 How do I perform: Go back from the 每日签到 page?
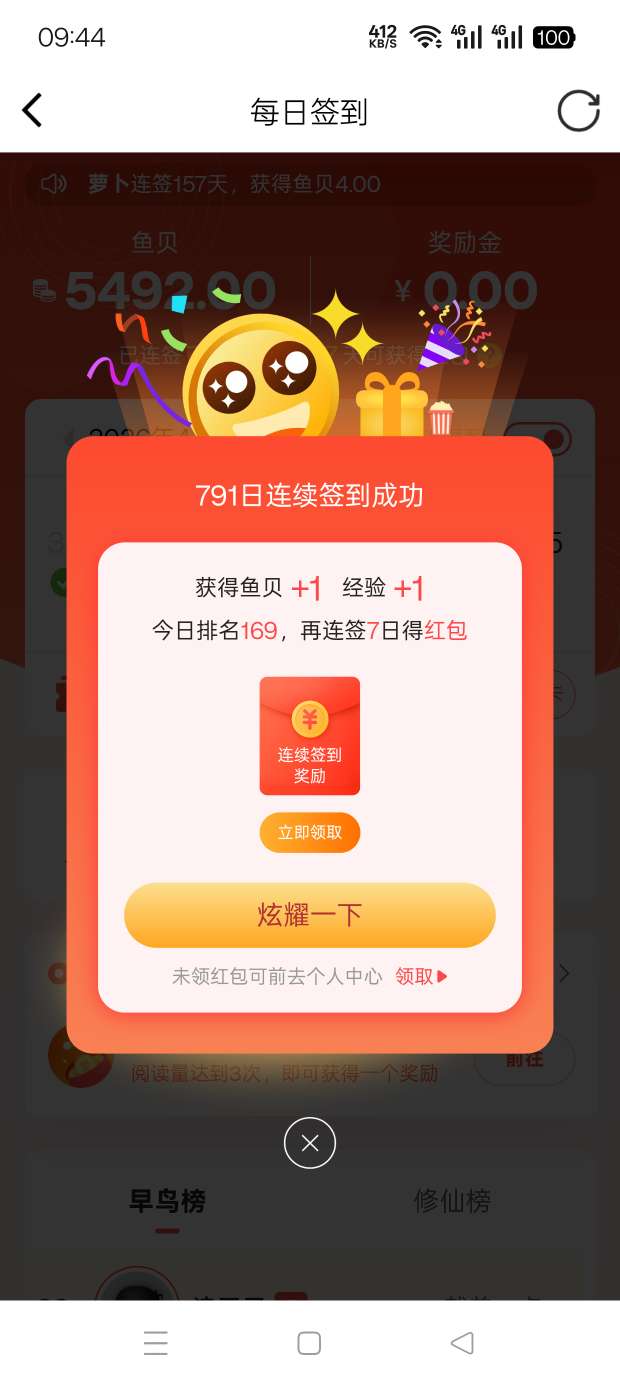point(33,111)
